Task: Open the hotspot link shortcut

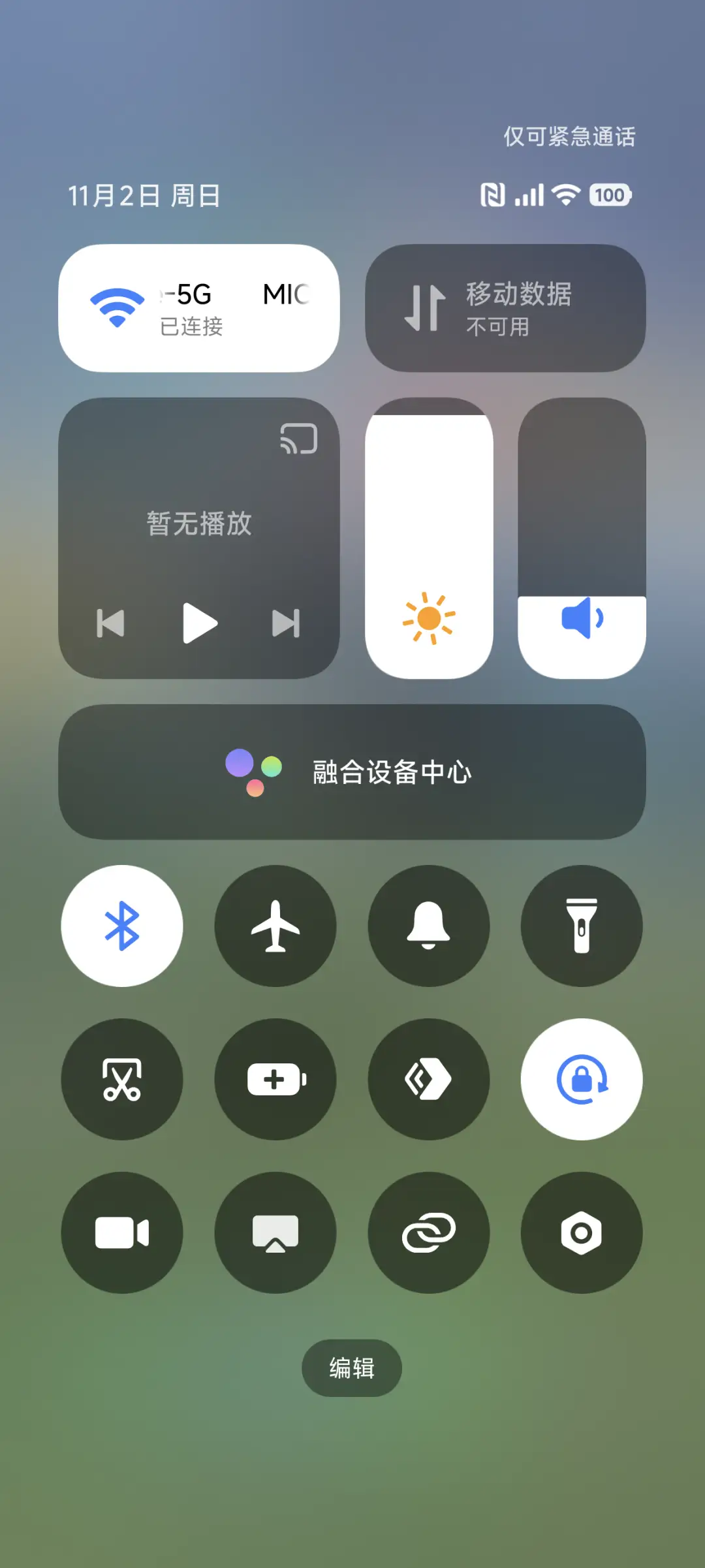Action: coord(428,1232)
